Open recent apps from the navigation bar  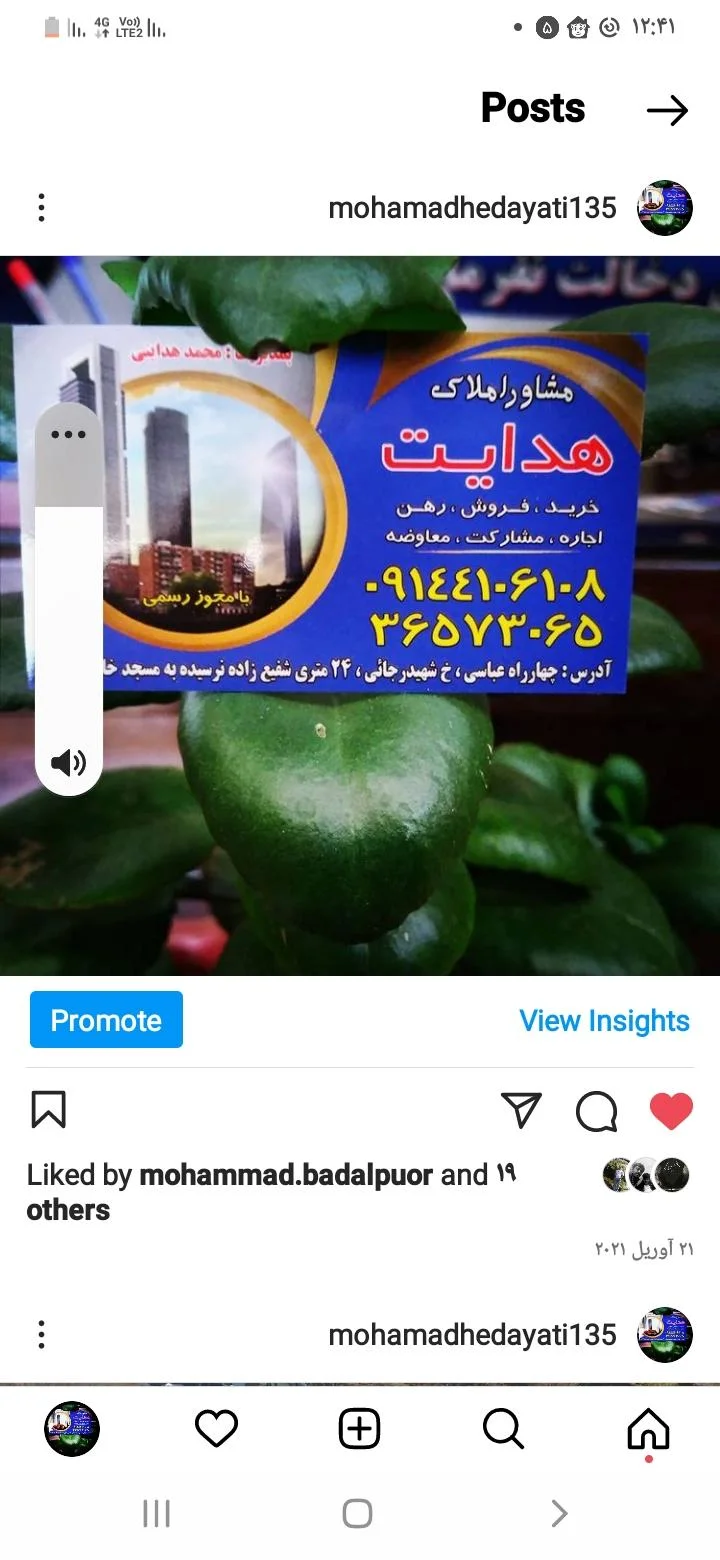coord(157,1513)
